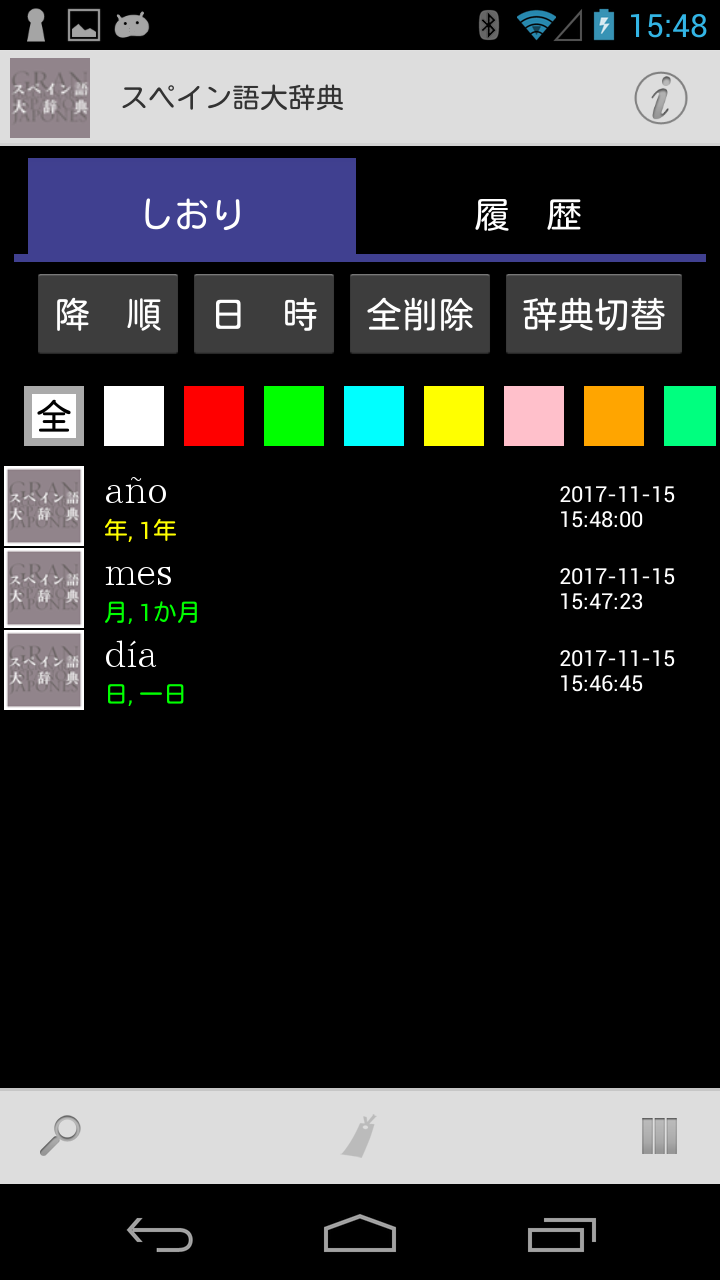This screenshot has height=1280, width=720.
Task: Tap 全削除 to delete all bookmarks
Action: point(420,314)
